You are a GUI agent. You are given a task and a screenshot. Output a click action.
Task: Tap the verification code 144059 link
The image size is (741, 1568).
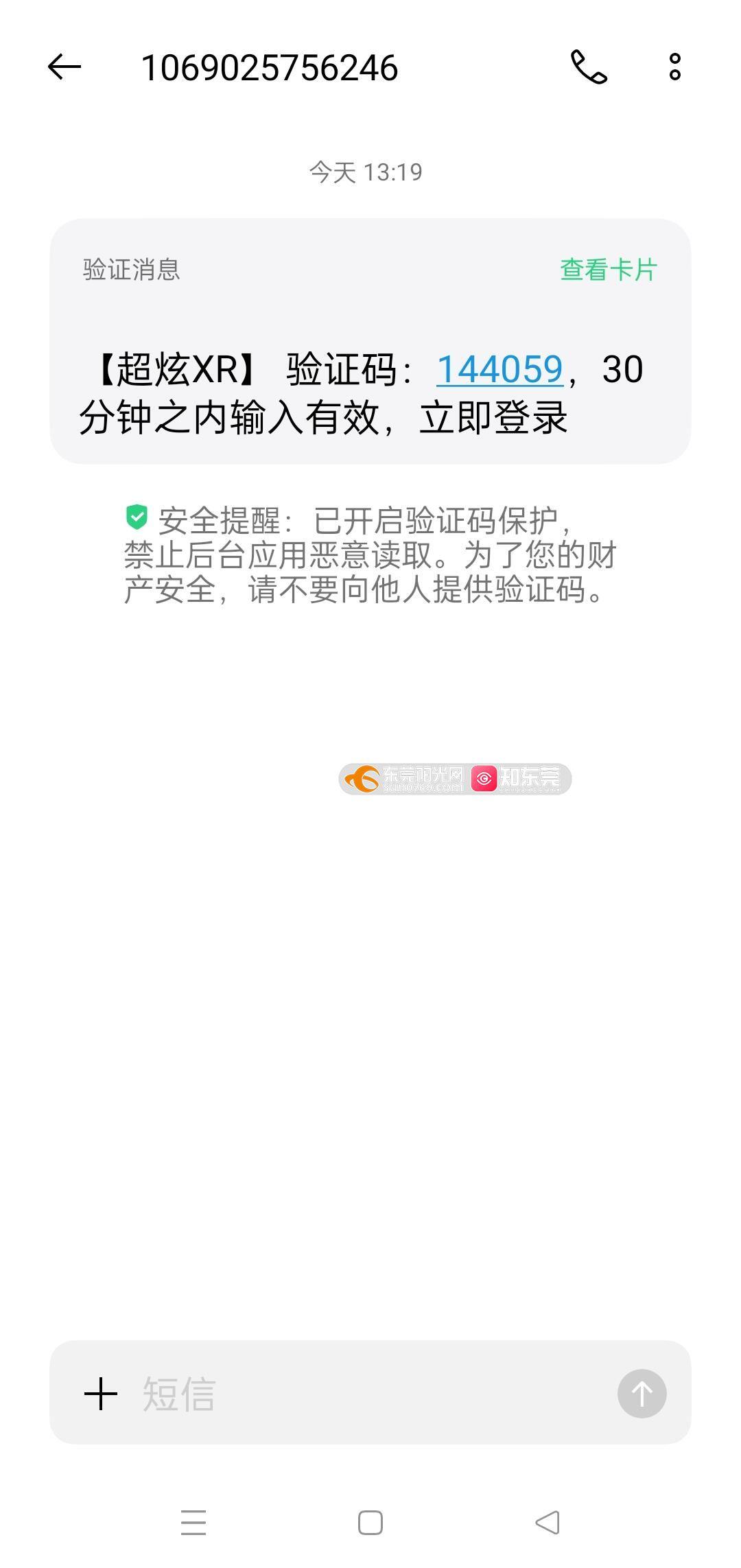coord(499,370)
